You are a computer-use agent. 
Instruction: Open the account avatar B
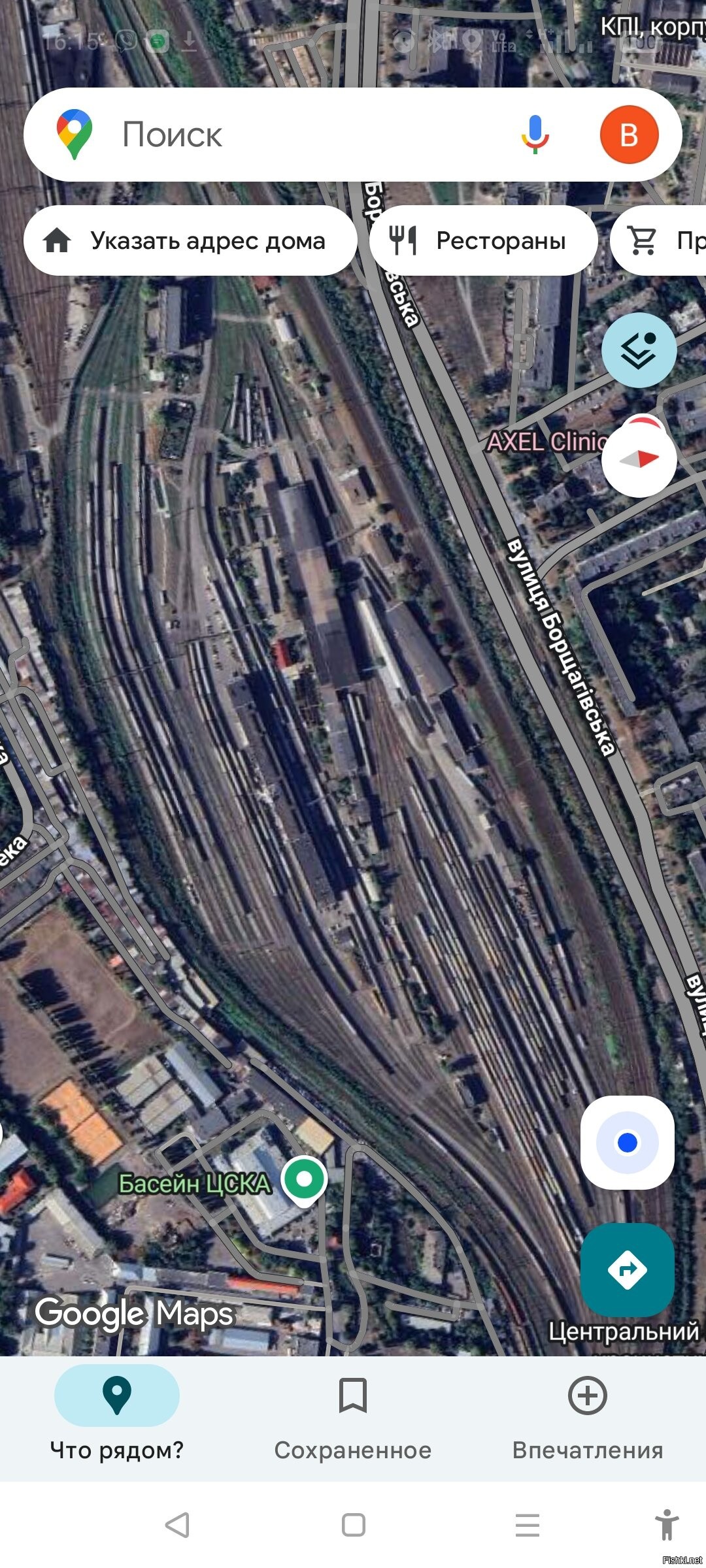629,135
